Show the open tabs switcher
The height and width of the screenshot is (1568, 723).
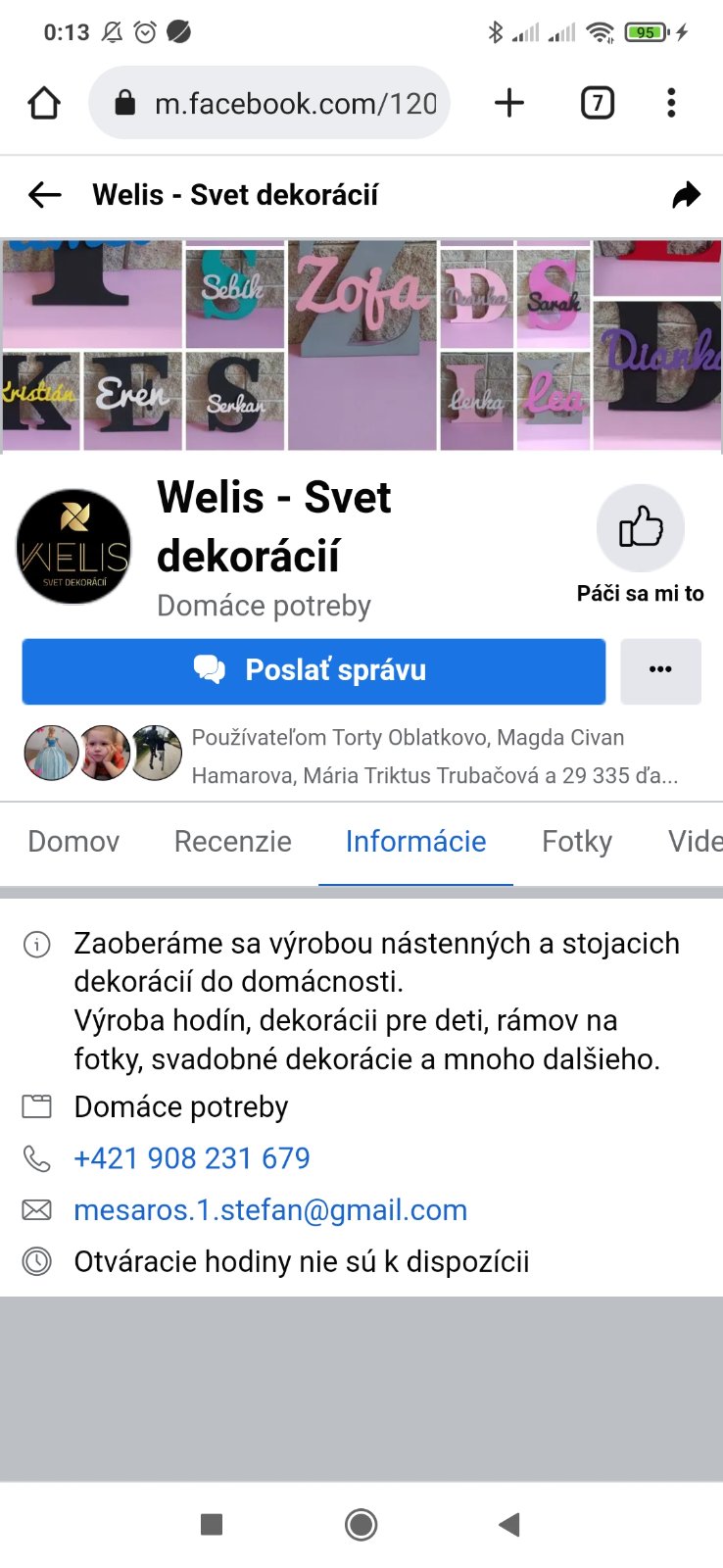click(598, 103)
